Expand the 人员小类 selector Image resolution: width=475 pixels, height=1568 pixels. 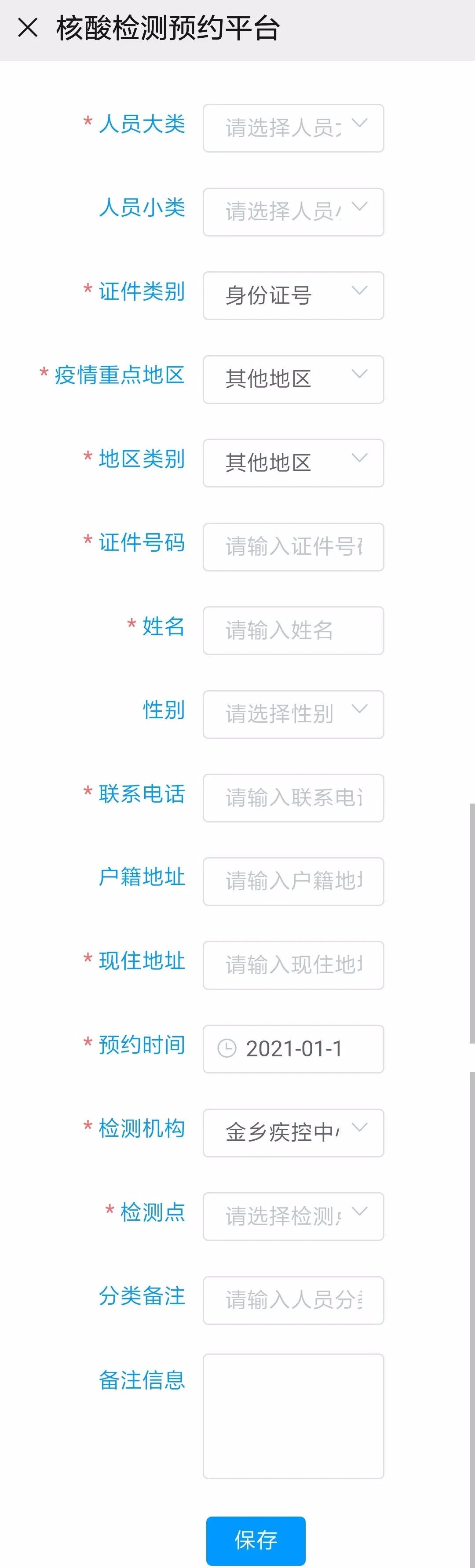(x=293, y=212)
